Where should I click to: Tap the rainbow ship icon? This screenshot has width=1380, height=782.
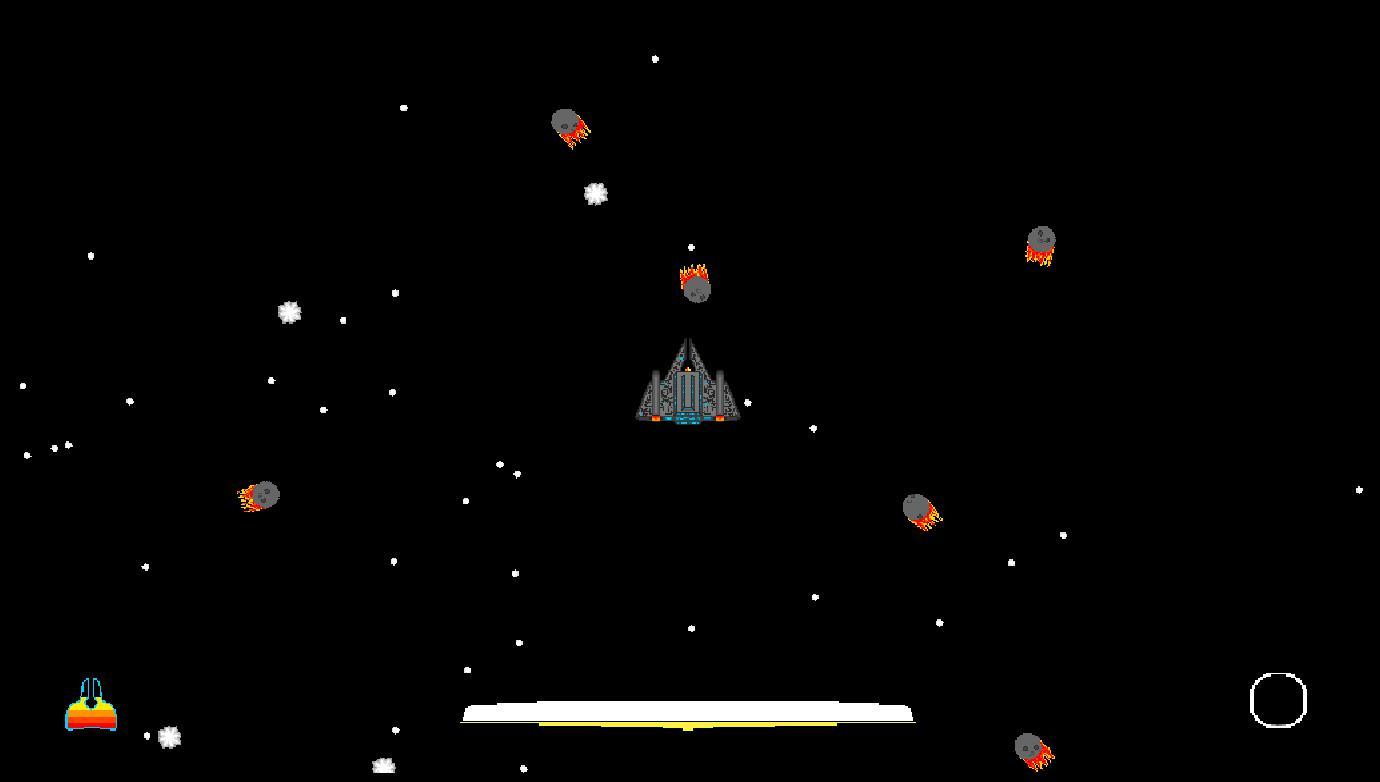point(91,707)
